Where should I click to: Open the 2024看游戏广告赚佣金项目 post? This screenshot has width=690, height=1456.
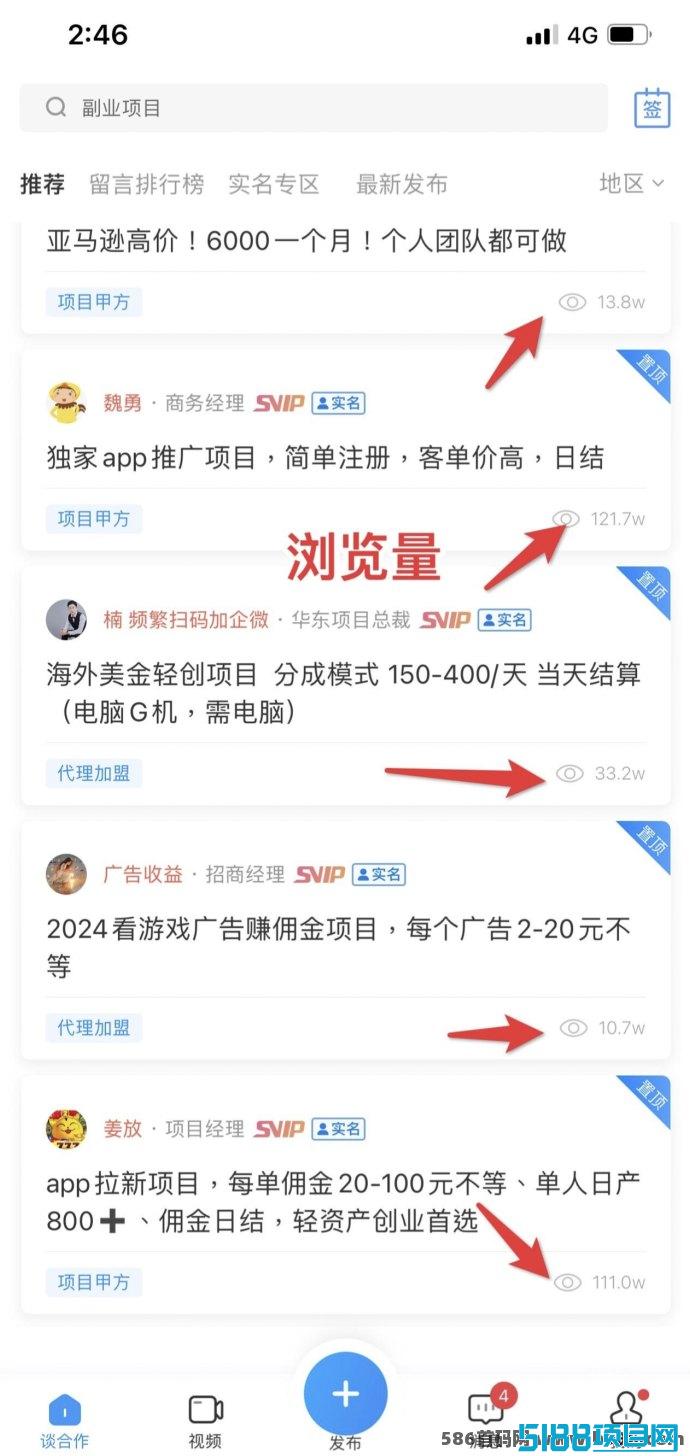345,940
